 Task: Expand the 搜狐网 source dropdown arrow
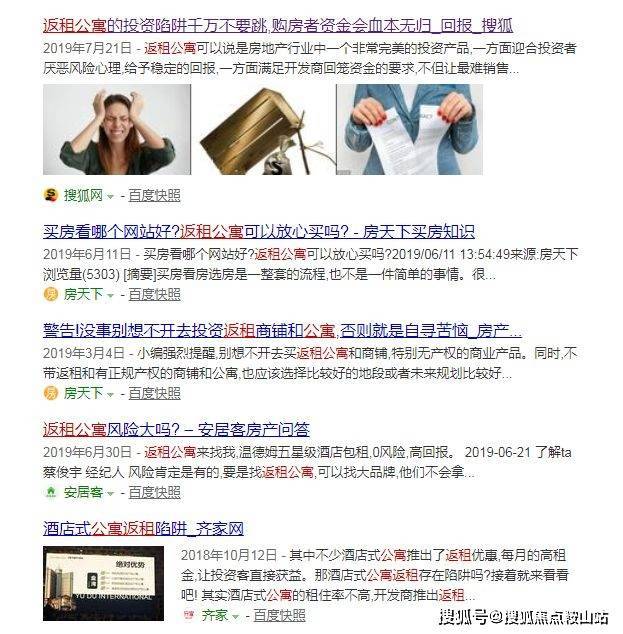tap(111, 196)
